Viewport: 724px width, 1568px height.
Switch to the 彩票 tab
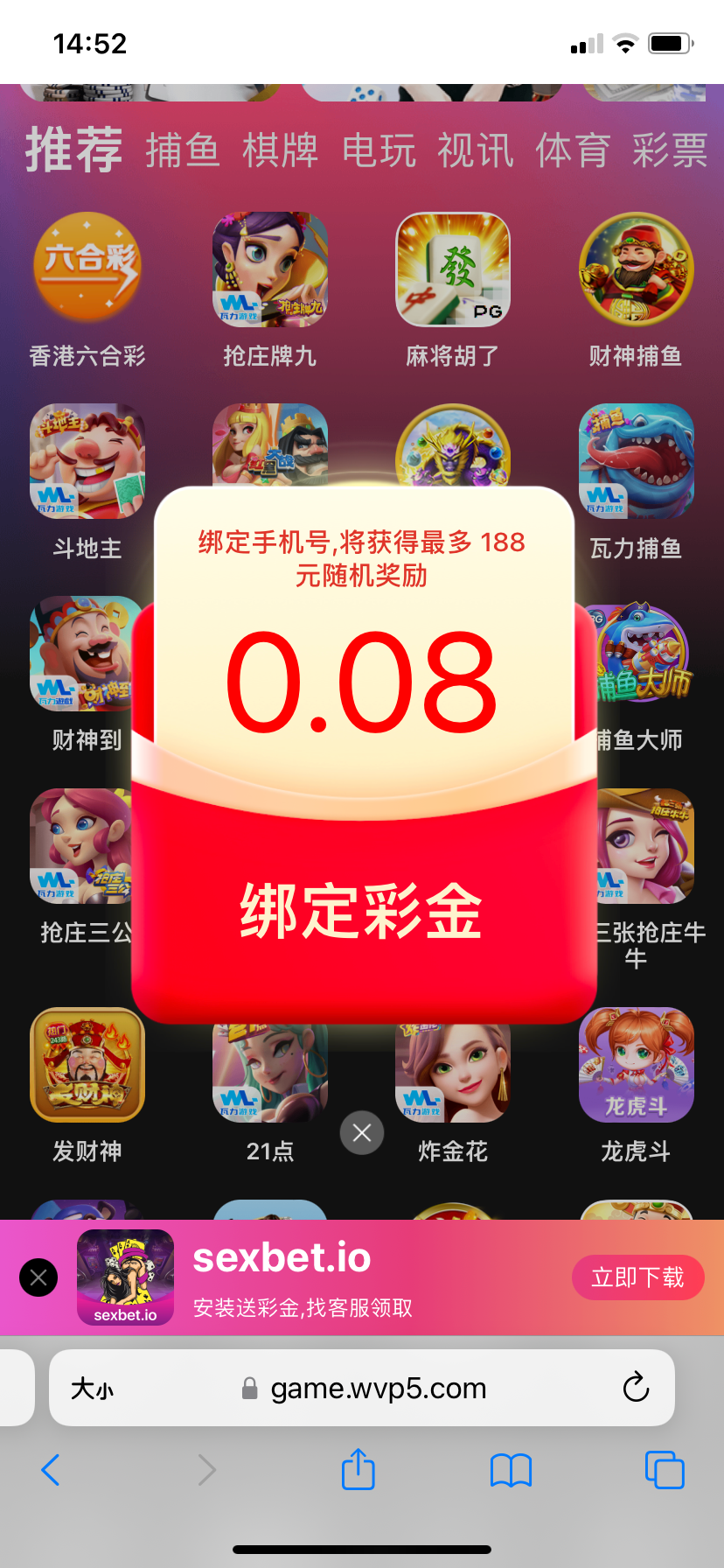670,150
